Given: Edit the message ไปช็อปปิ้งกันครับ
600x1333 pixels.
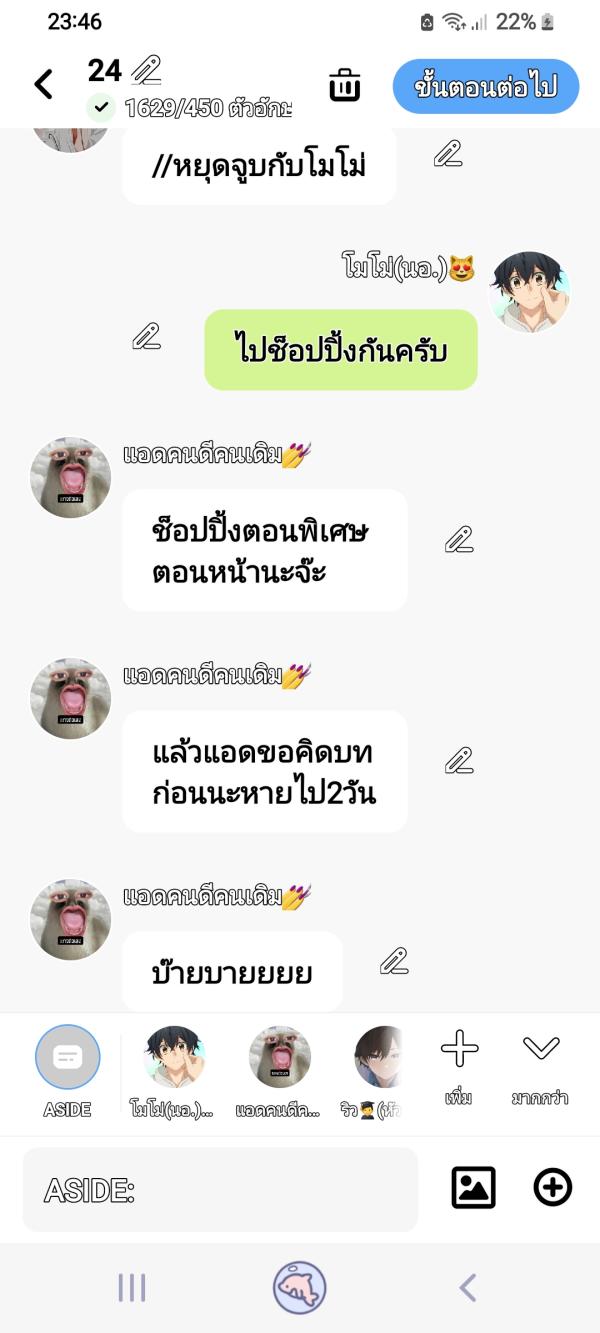Looking at the screenshot, I should [147, 337].
